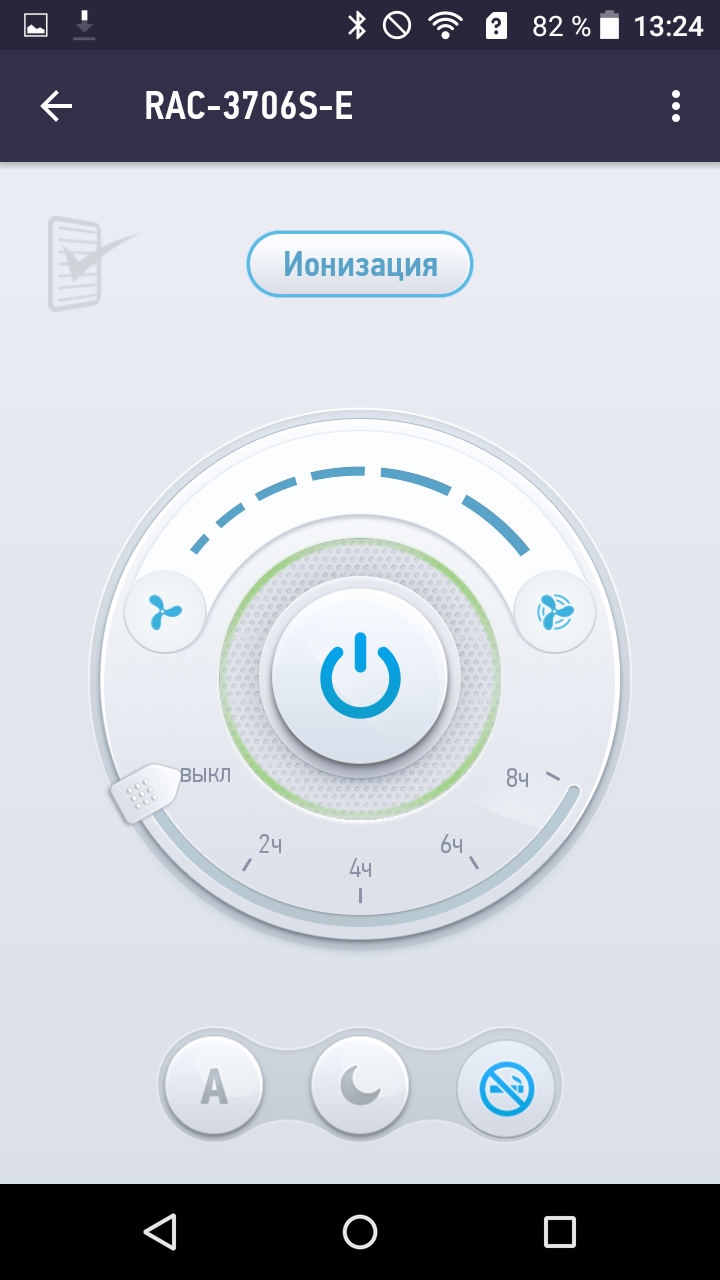The width and height of the screenshot is (720, 1280).
Task: Tap the central power button
Action: pyautogui.click(x=360, y=677)
